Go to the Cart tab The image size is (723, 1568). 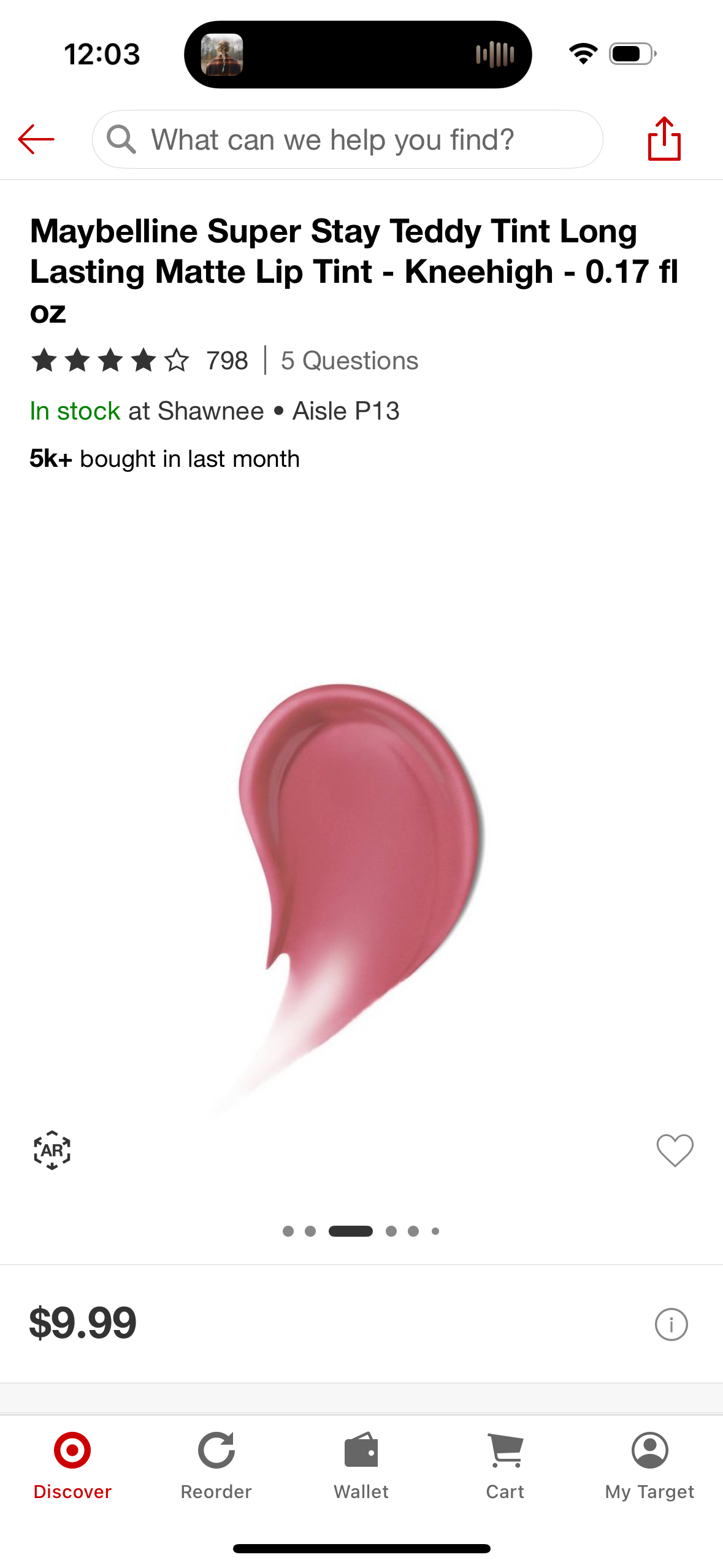[x=505, y=1466]
